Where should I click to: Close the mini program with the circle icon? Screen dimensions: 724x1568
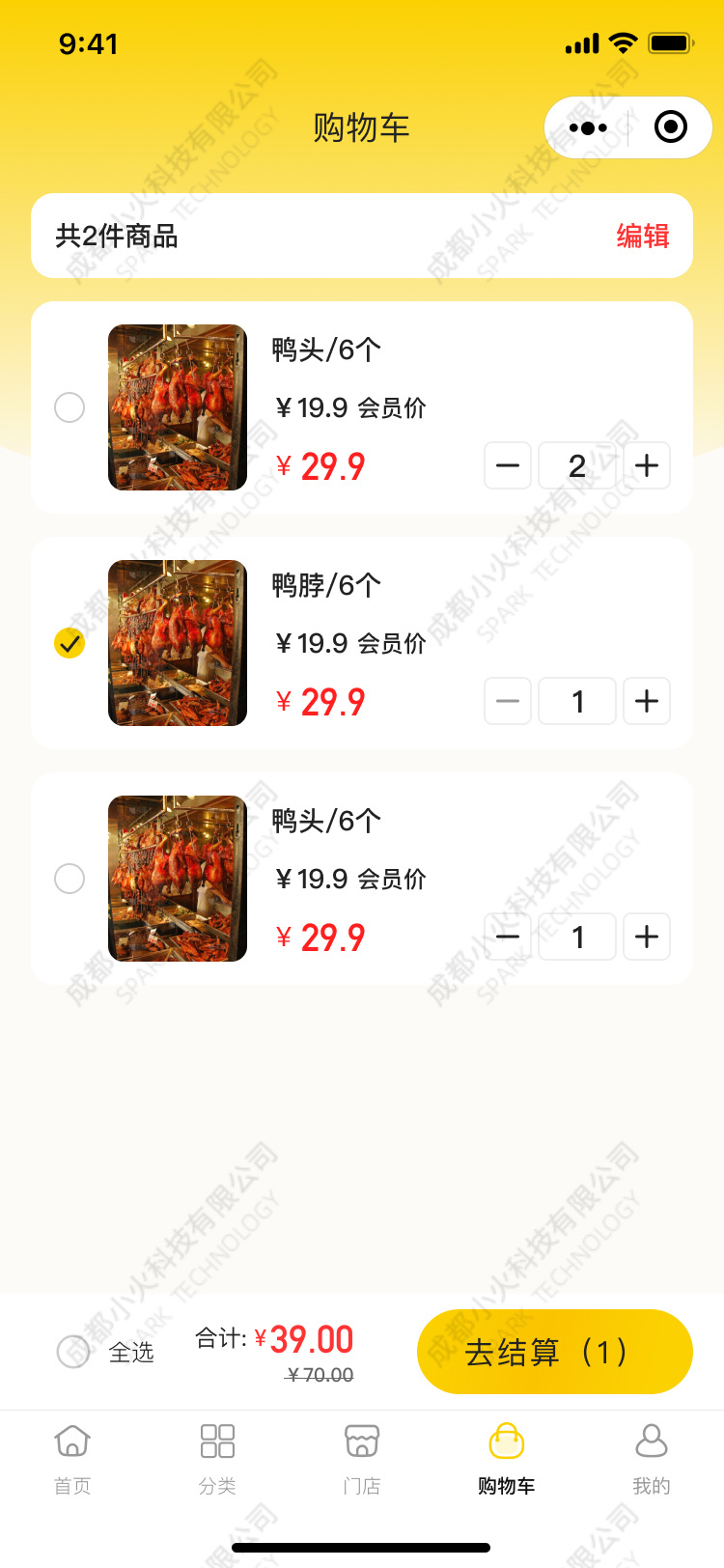click(x=670, y=127)
